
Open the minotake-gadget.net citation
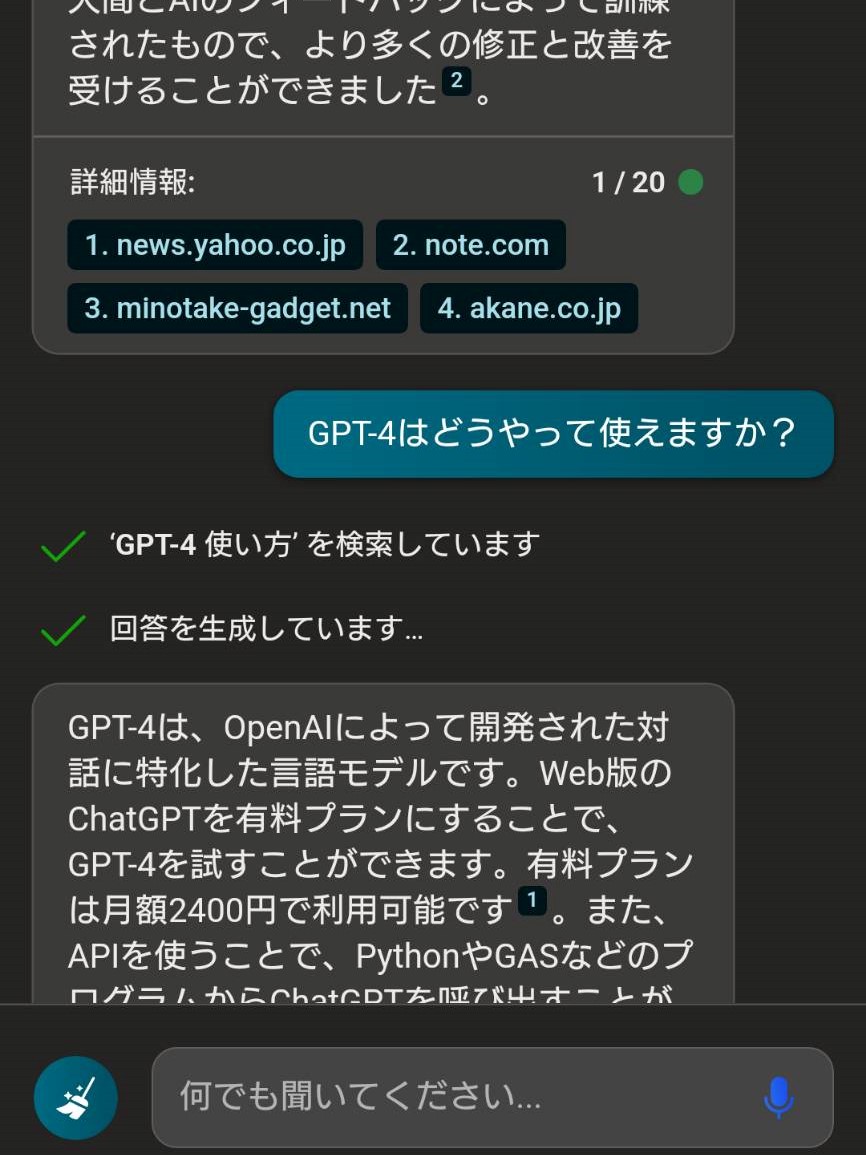click(x=236, y=308)
